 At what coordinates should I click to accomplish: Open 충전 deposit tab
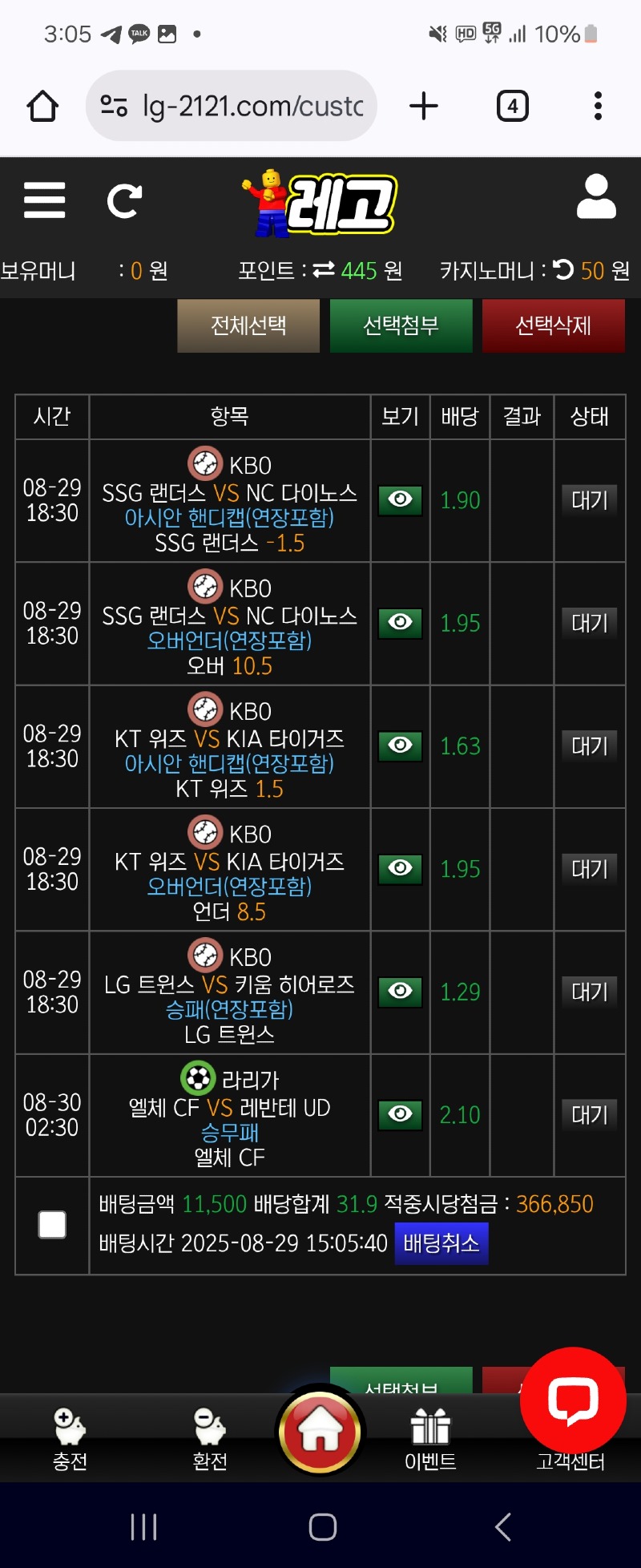coord(70,1439)
